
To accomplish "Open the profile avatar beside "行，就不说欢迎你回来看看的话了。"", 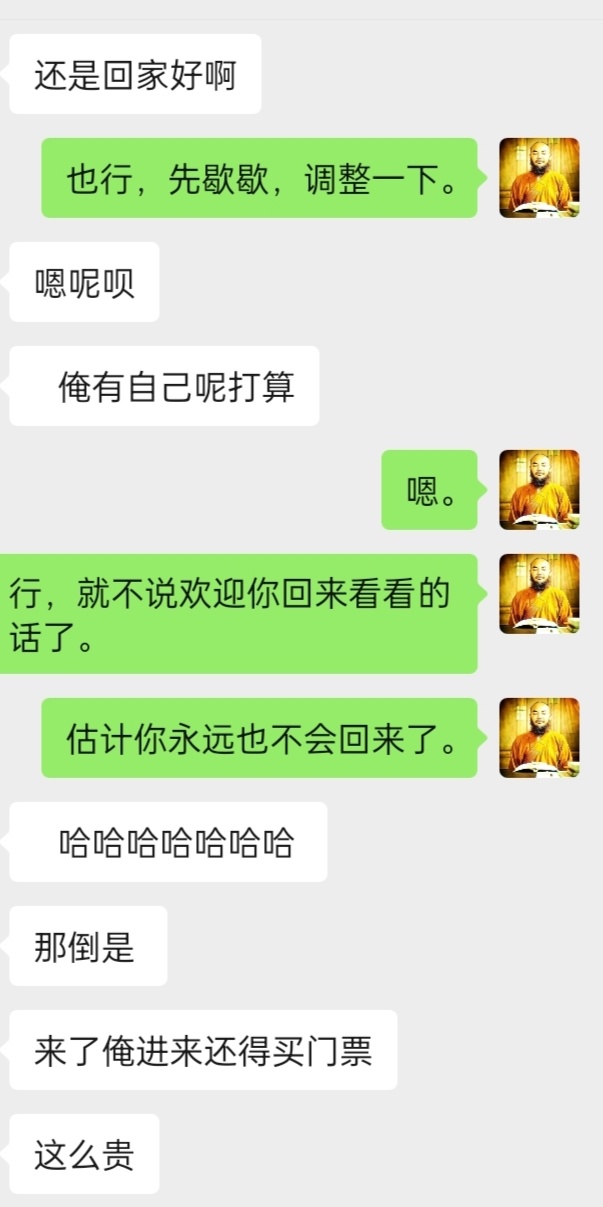I will click(x=539, y=594).
